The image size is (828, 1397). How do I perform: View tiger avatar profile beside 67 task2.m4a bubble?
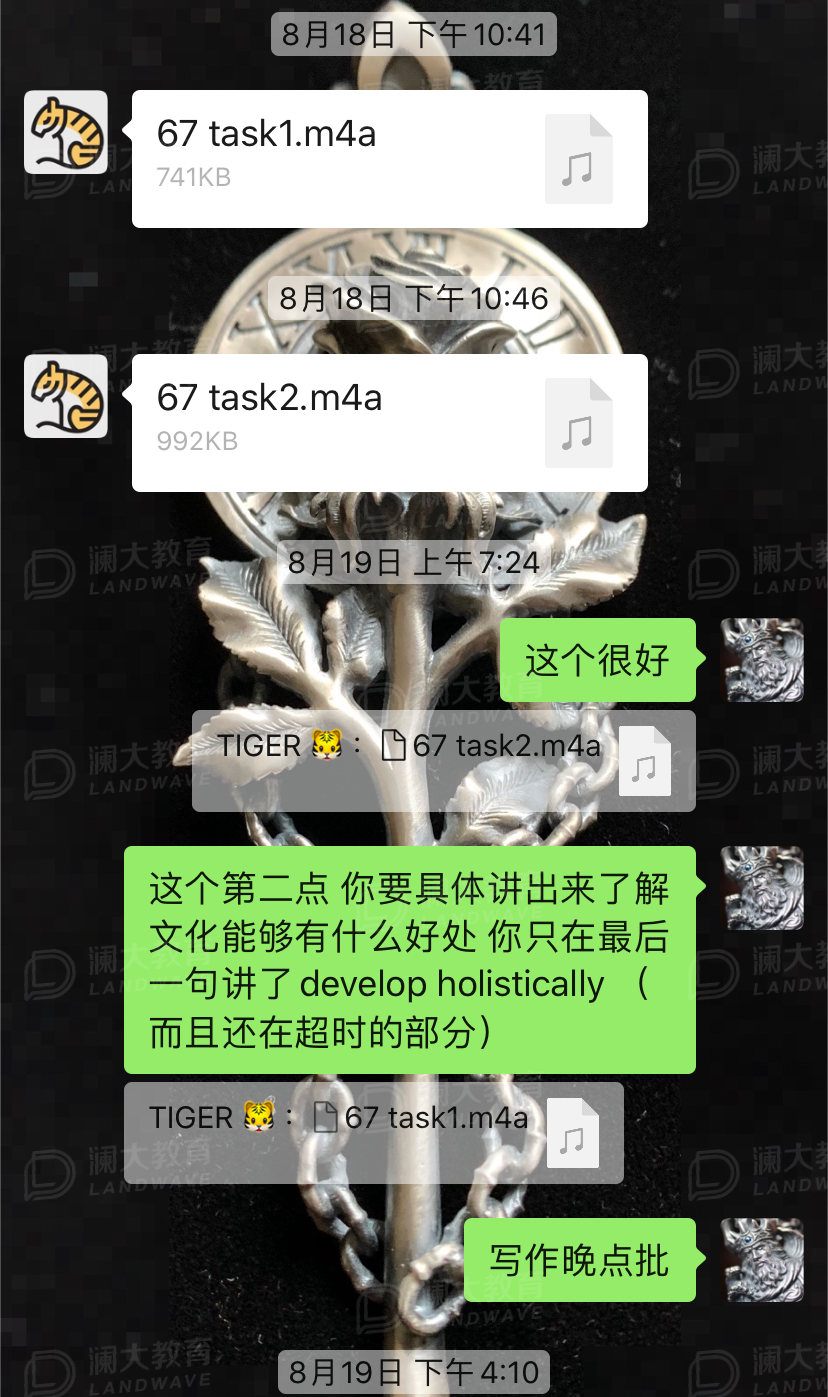(x=66, y=396)
